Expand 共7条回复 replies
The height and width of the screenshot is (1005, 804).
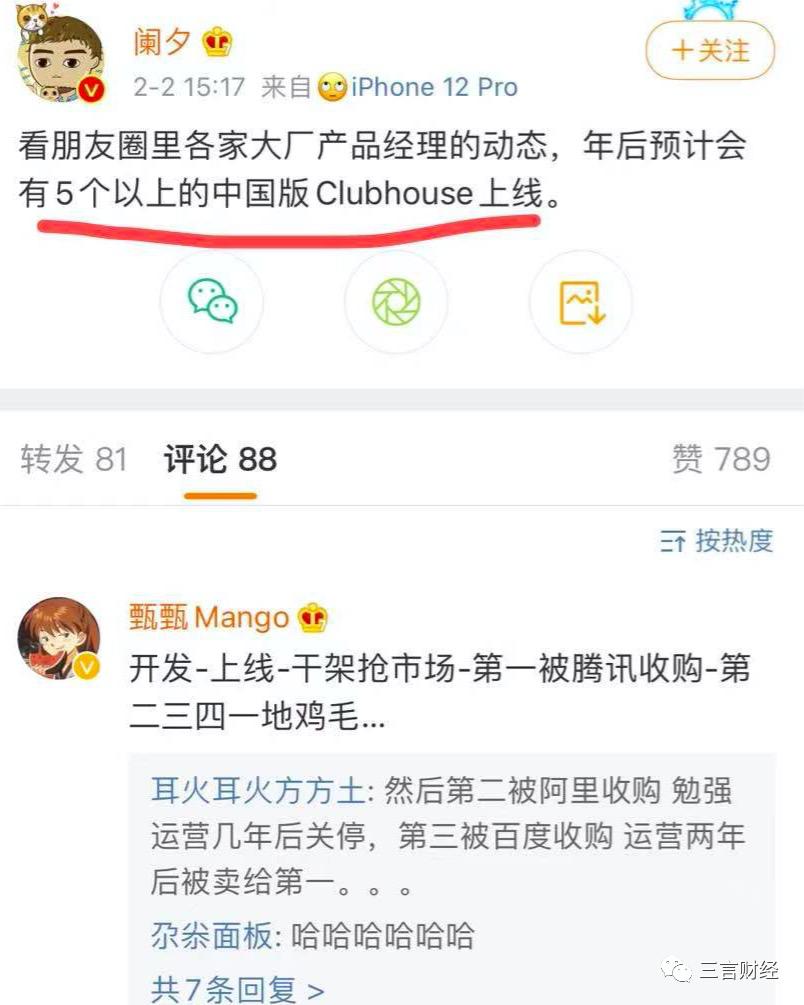[237, 988]
